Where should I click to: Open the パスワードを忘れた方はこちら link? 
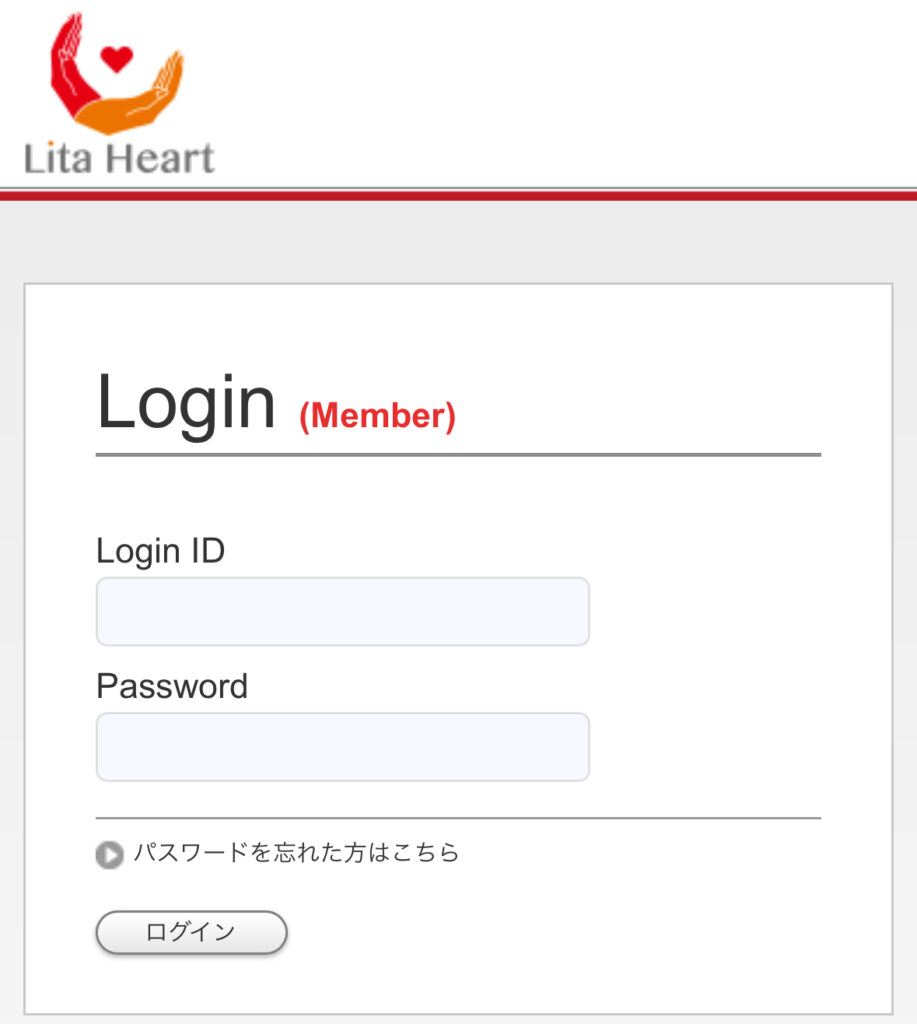[295, 853]
